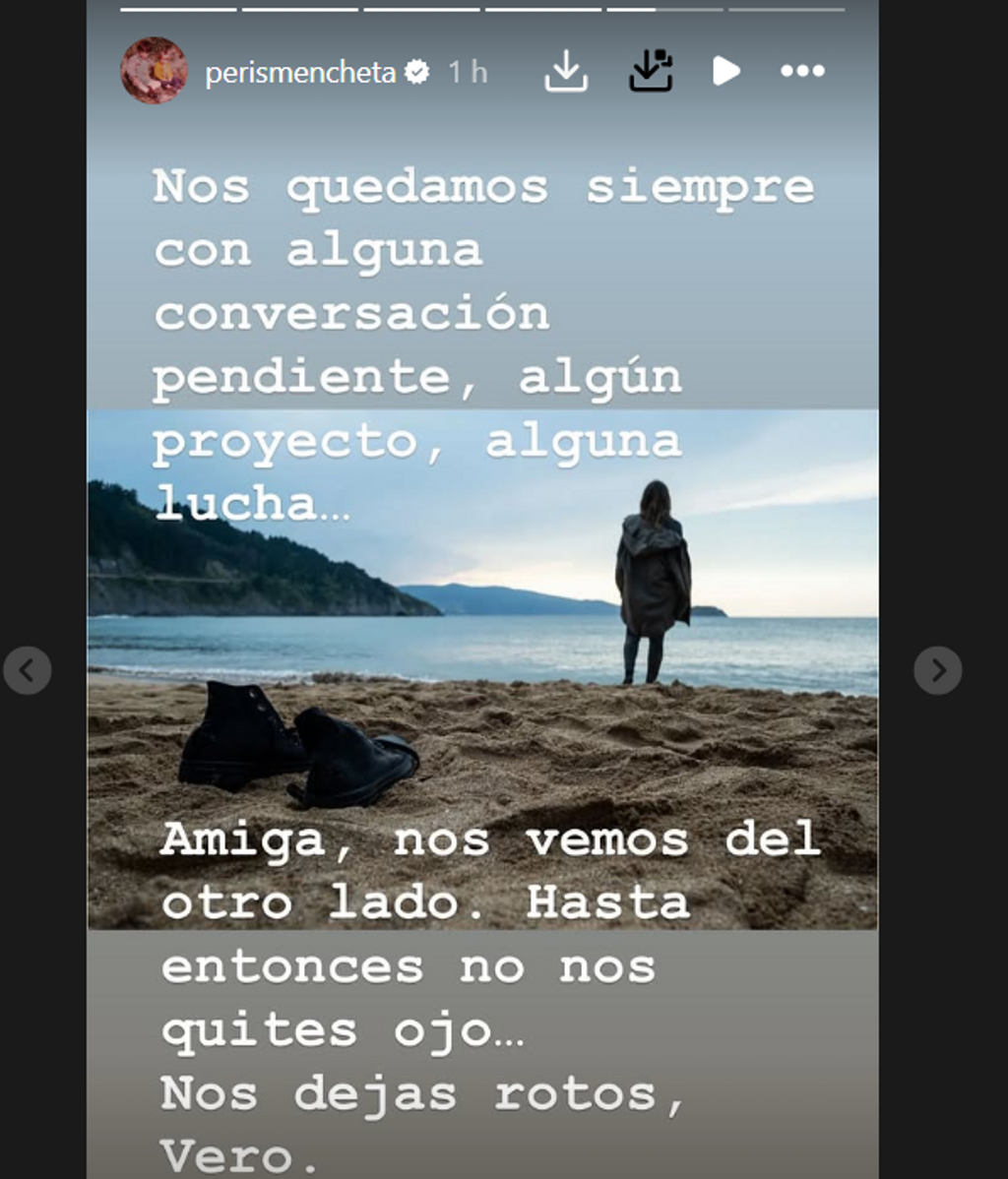This screenshot has width=1008, height=1179.
Task: Select the batch download with image icon
Action: (652, 71)
